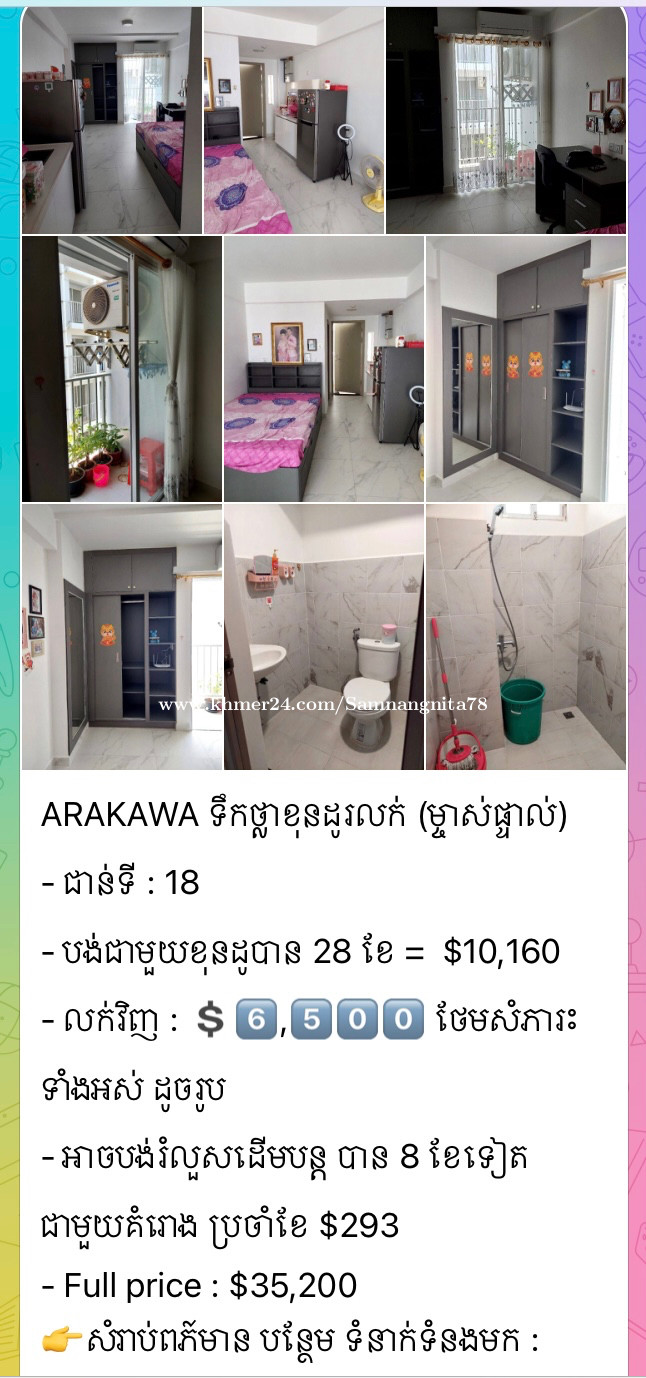
Task: Open the apartment photo collage in the message
Action: pos(324,388)
